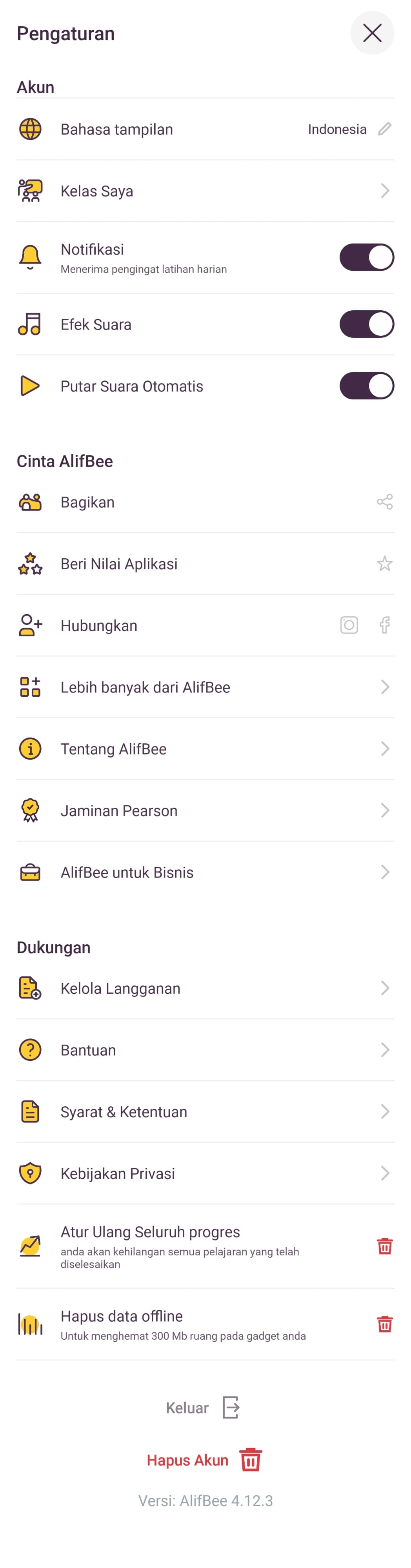Disable the Efek Suara toggle
The width and height of the screenshot is (411, 1568).
[367, 324]
